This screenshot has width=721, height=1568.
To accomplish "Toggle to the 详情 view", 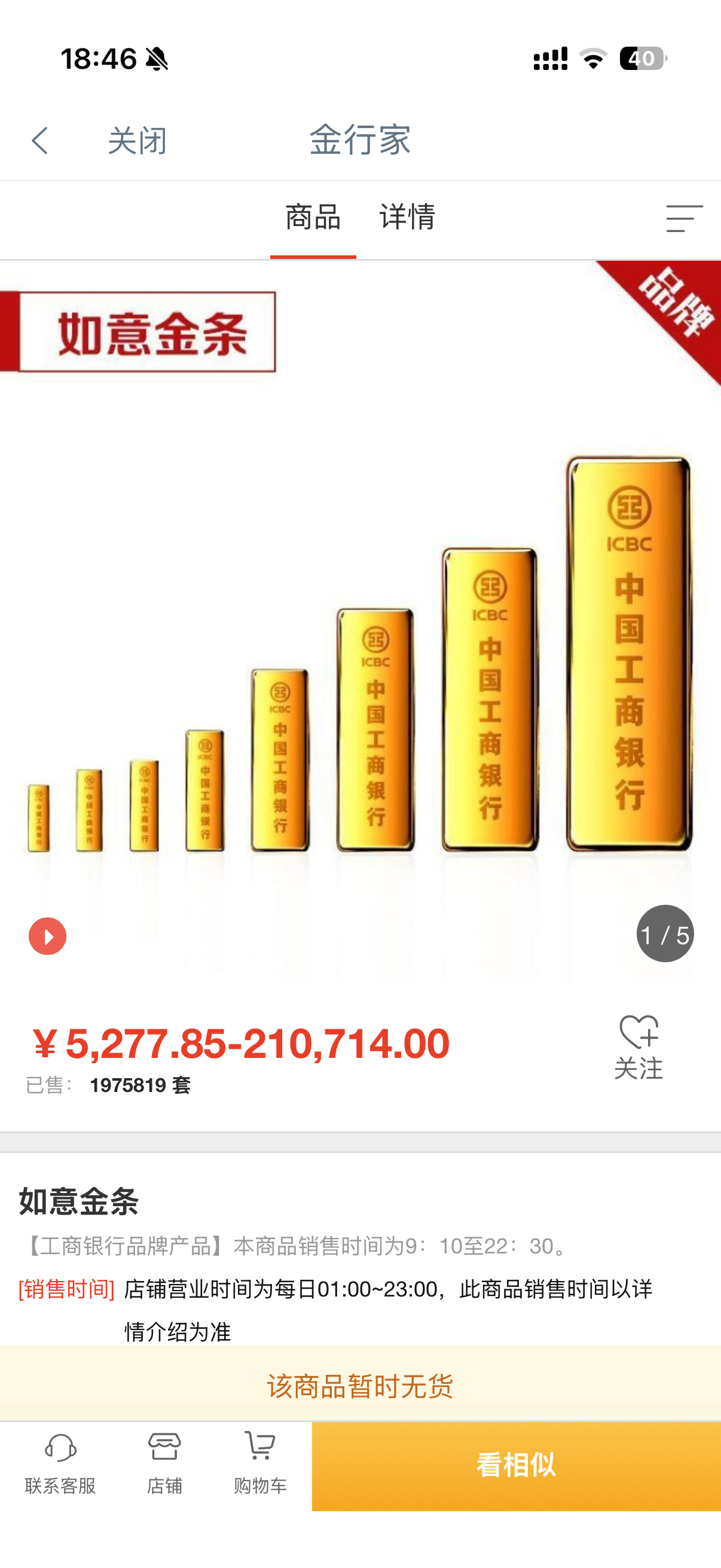I will pos(409,218).
